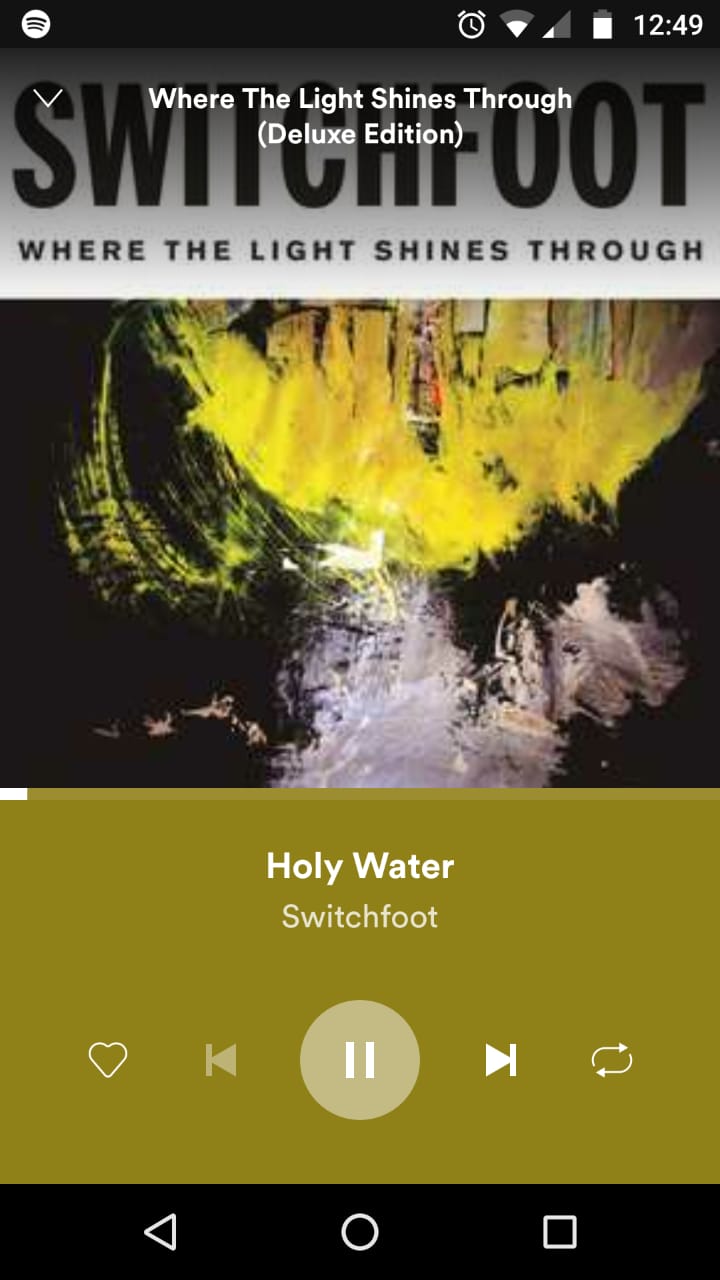The width and height of the screenshot is (720, 1280).
Task: Collapse the player with the down chevron
Action: pyautogui.click(x=48, y=98)
